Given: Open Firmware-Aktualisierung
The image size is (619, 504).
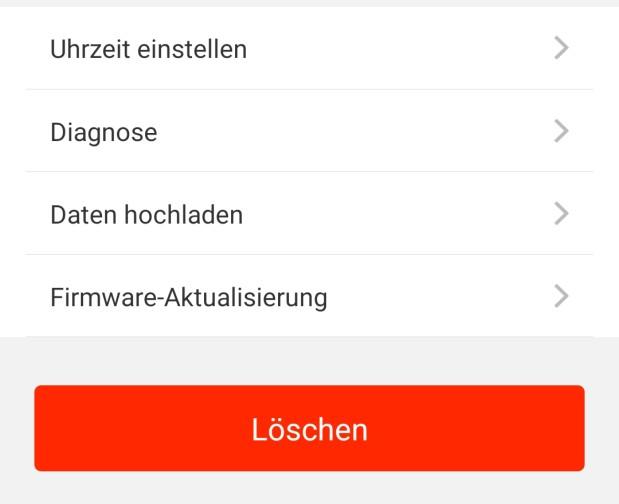Looking at the screenshot, I should point(309,297).
